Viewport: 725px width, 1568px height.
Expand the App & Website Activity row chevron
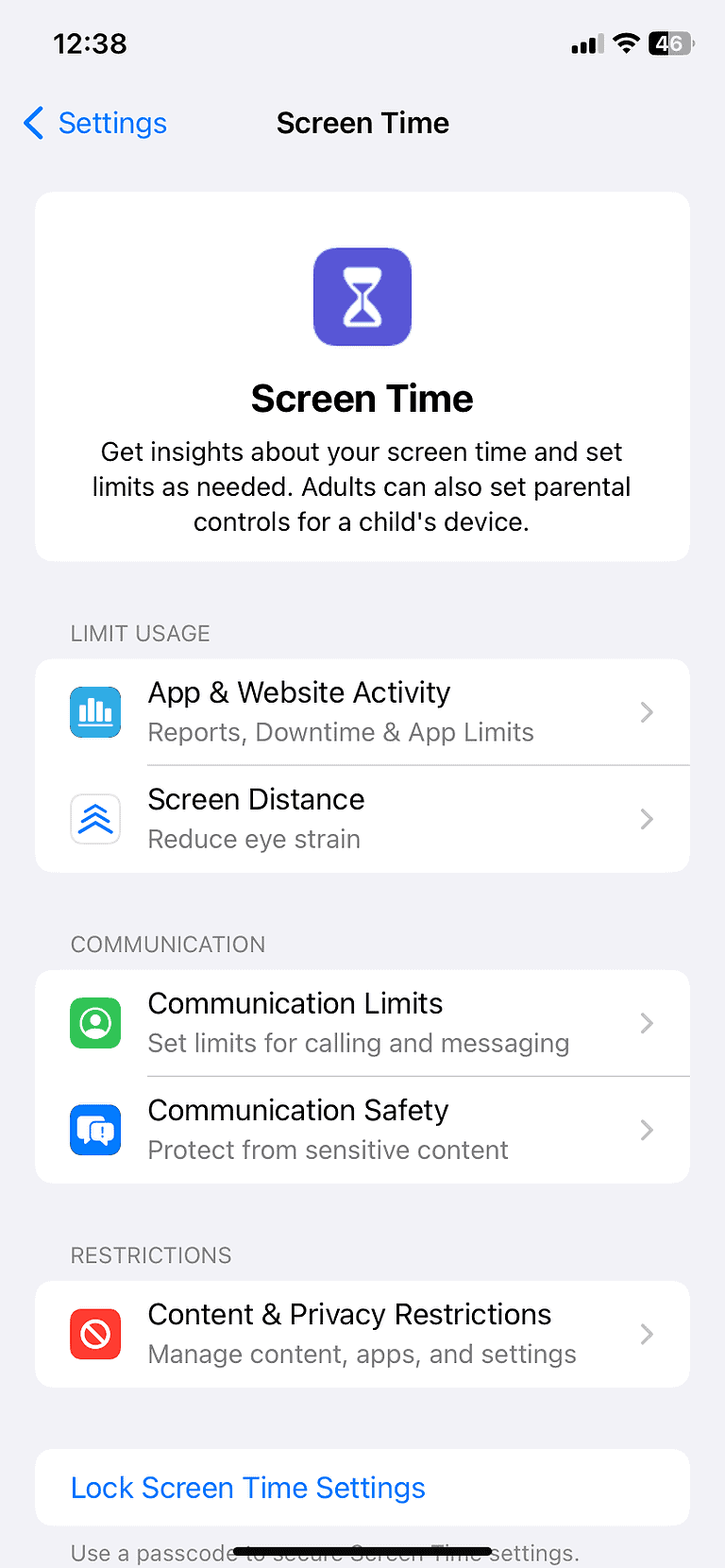(647, 712)
